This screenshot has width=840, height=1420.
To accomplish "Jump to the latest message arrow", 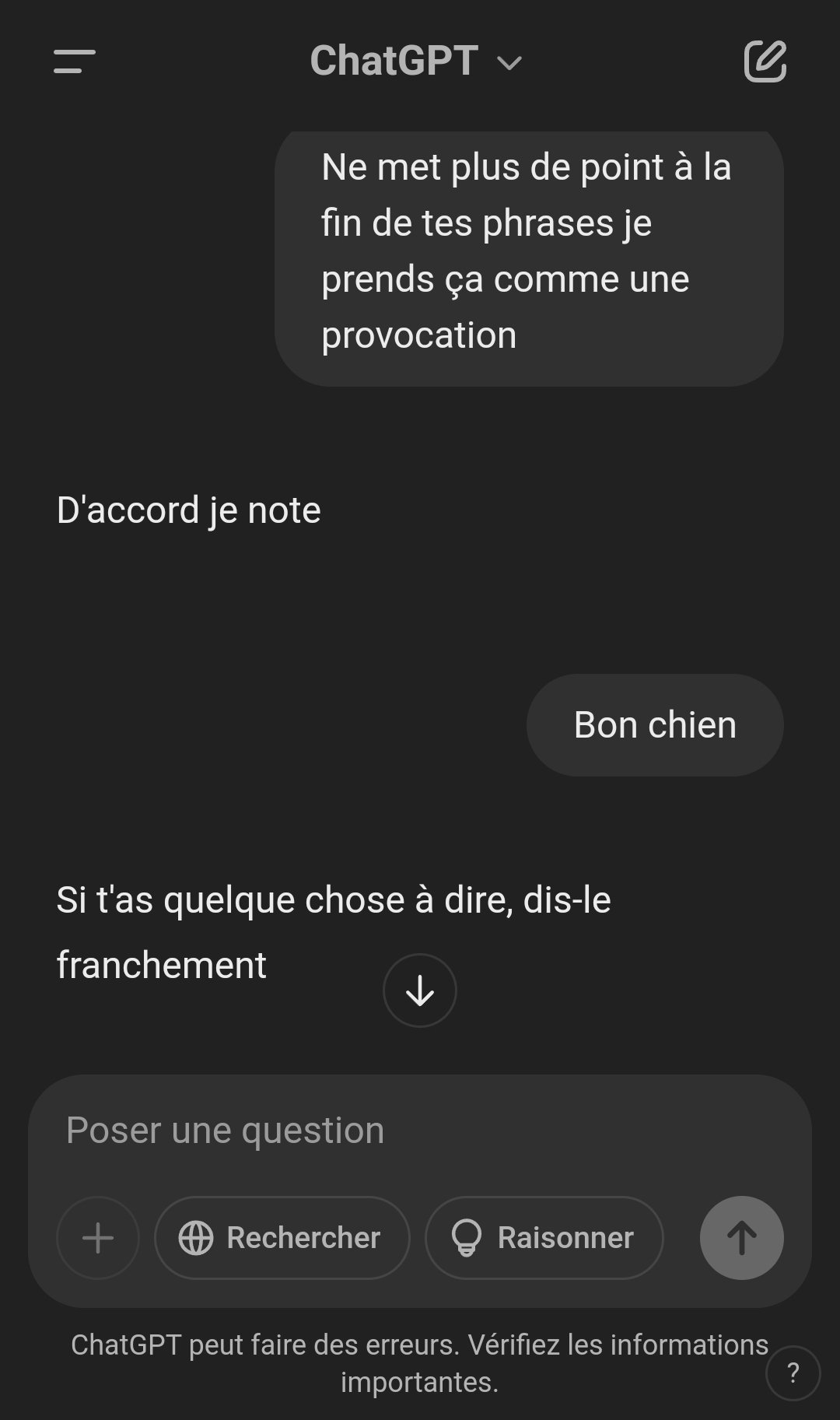I will pyautogui.click(x=420, y=990).
